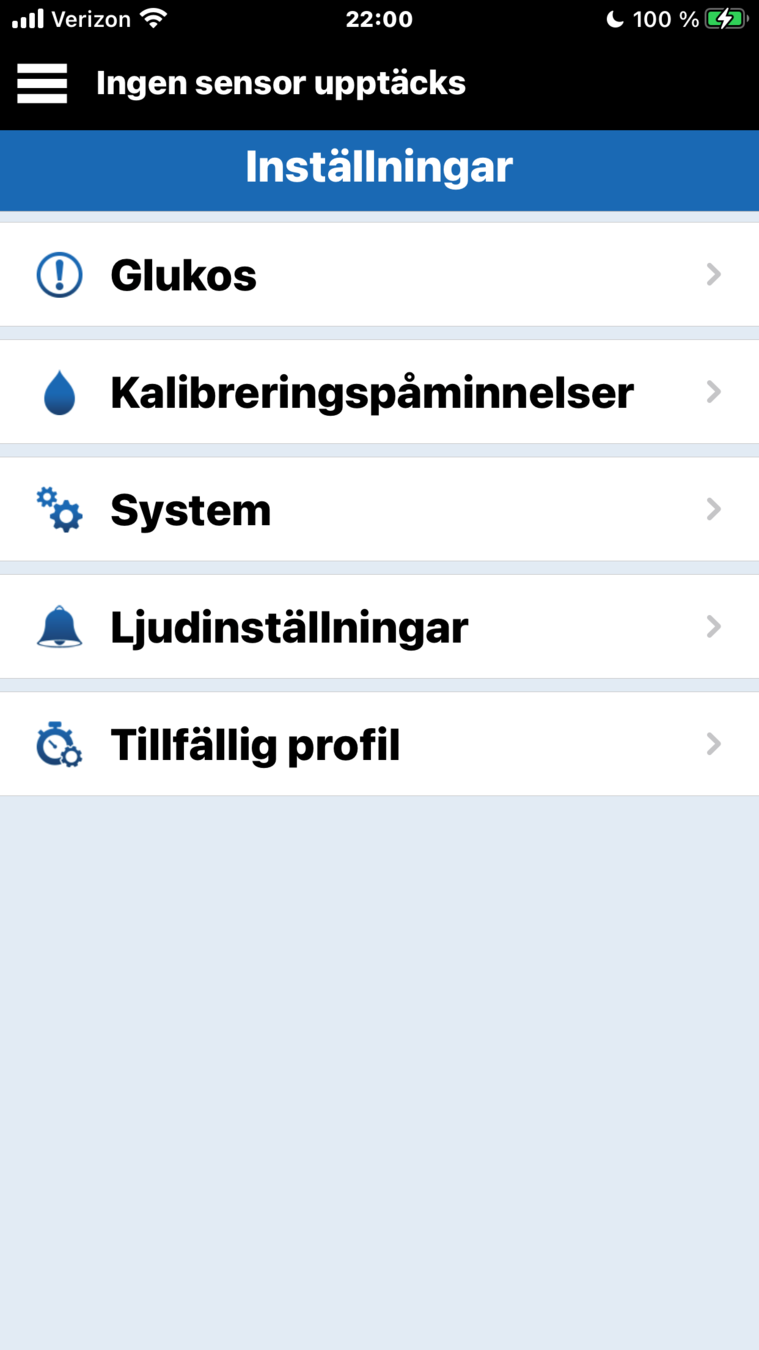Open Ljudinställningar sound settings
Image resolution: width=759 pixels, height=1350 pixels.
[379, 627]
